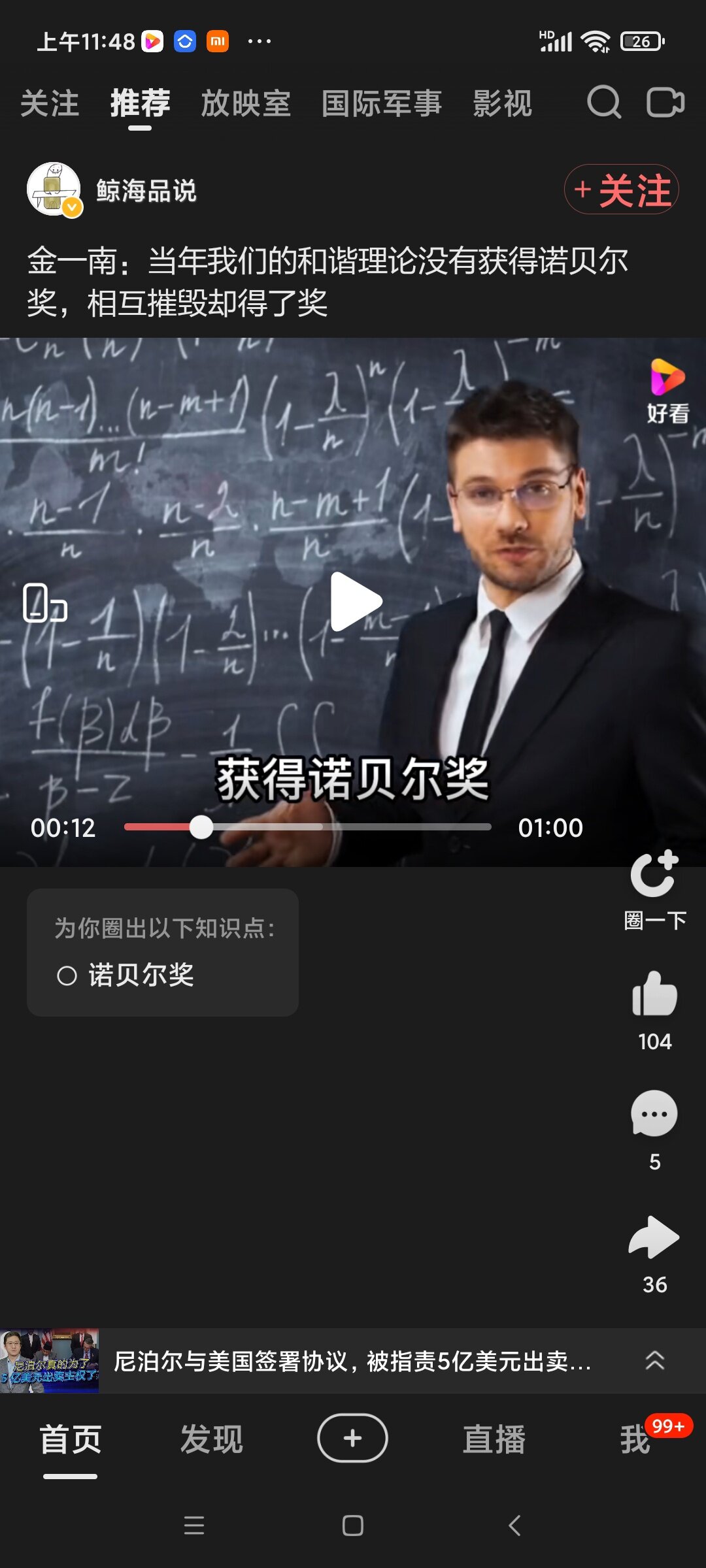Open the search icon
This screenshot has height=1568, width=706.
tap(603, 103)
